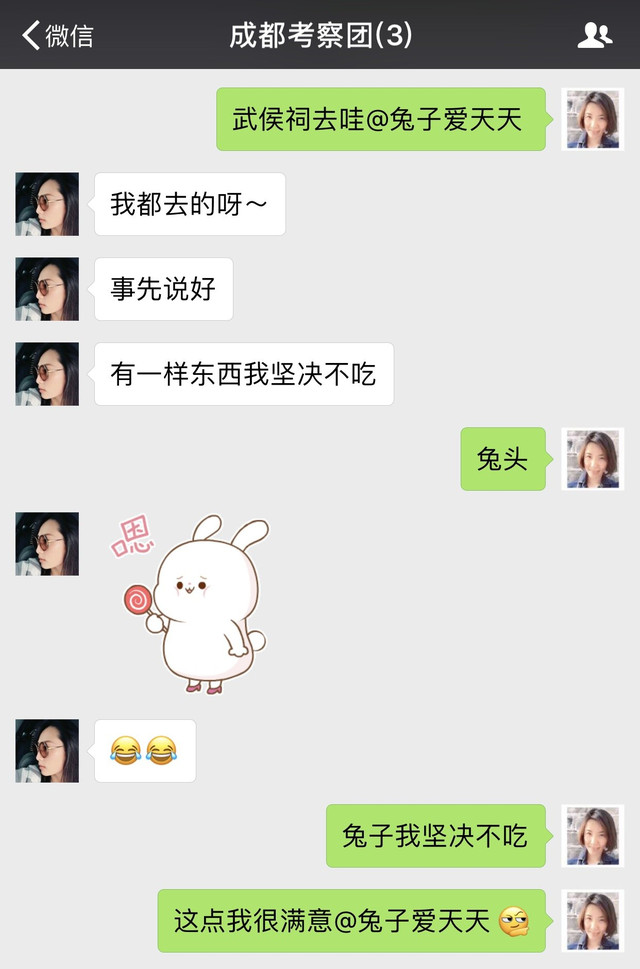Tap the avatar next to 我都去的呀～
The image size is (640, 969).
coord(47,204)
